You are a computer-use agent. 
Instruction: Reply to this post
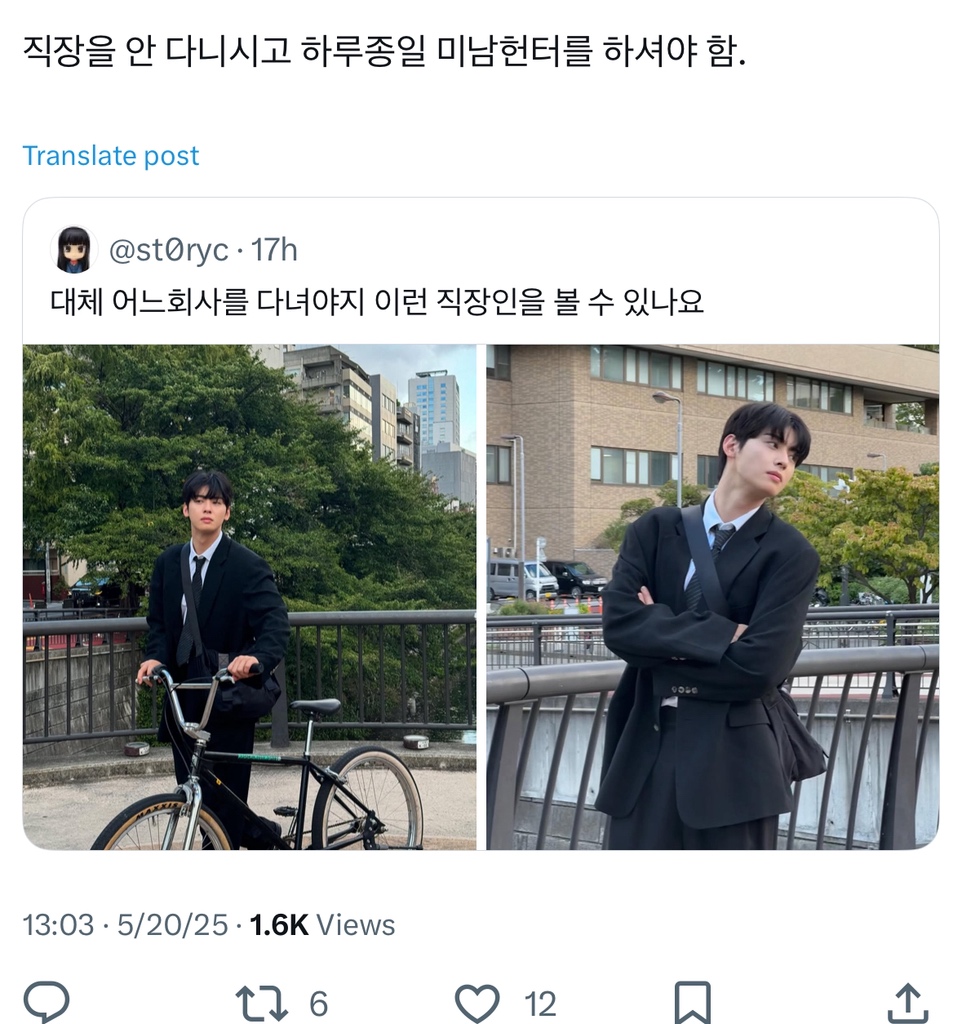coord(46,1001)
